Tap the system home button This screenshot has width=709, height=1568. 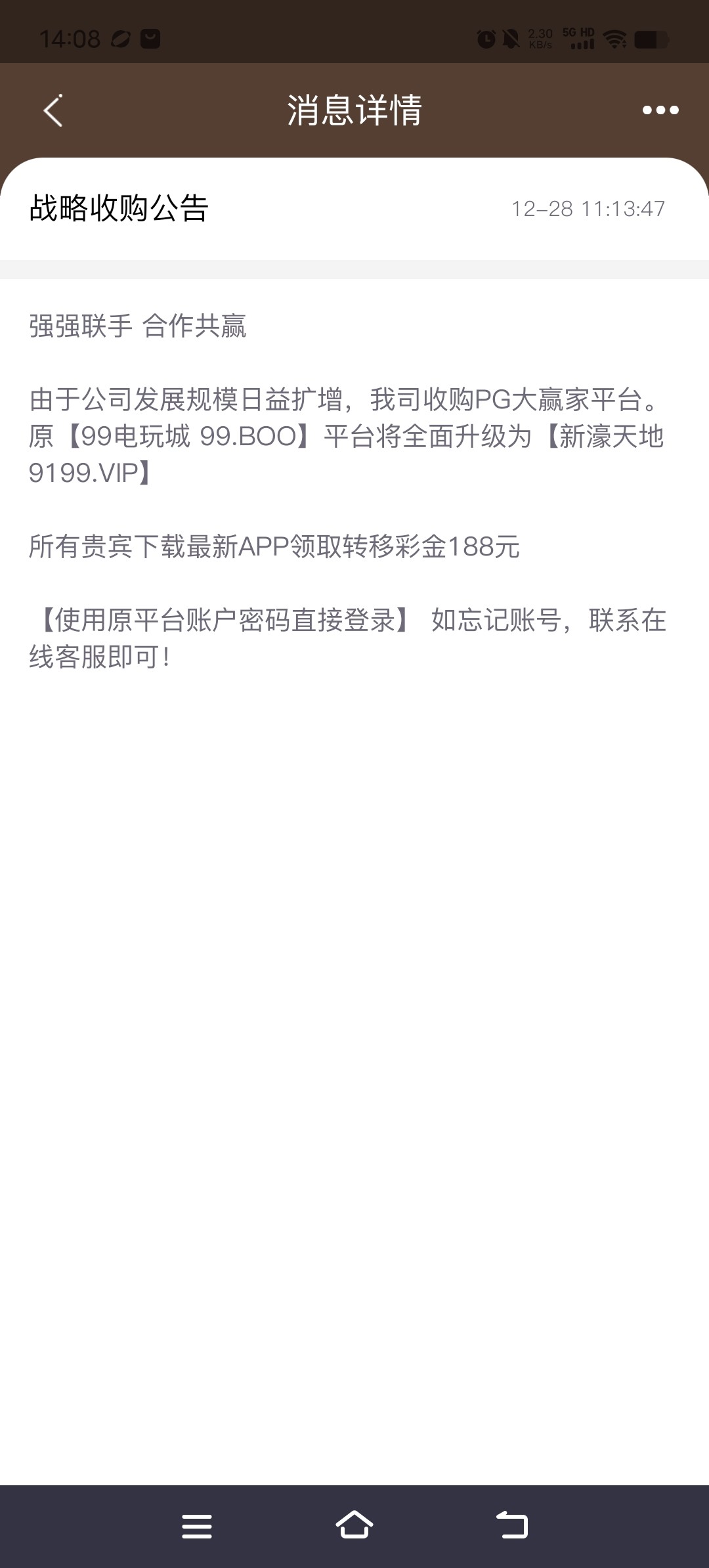point(354,1525)
